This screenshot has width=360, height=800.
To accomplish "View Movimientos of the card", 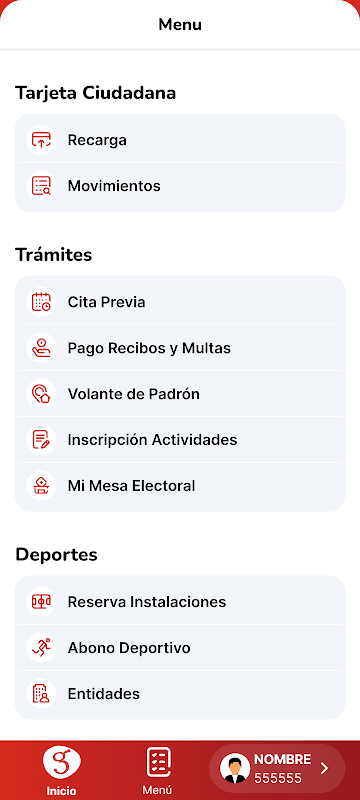I will click(x=180, y=186).
